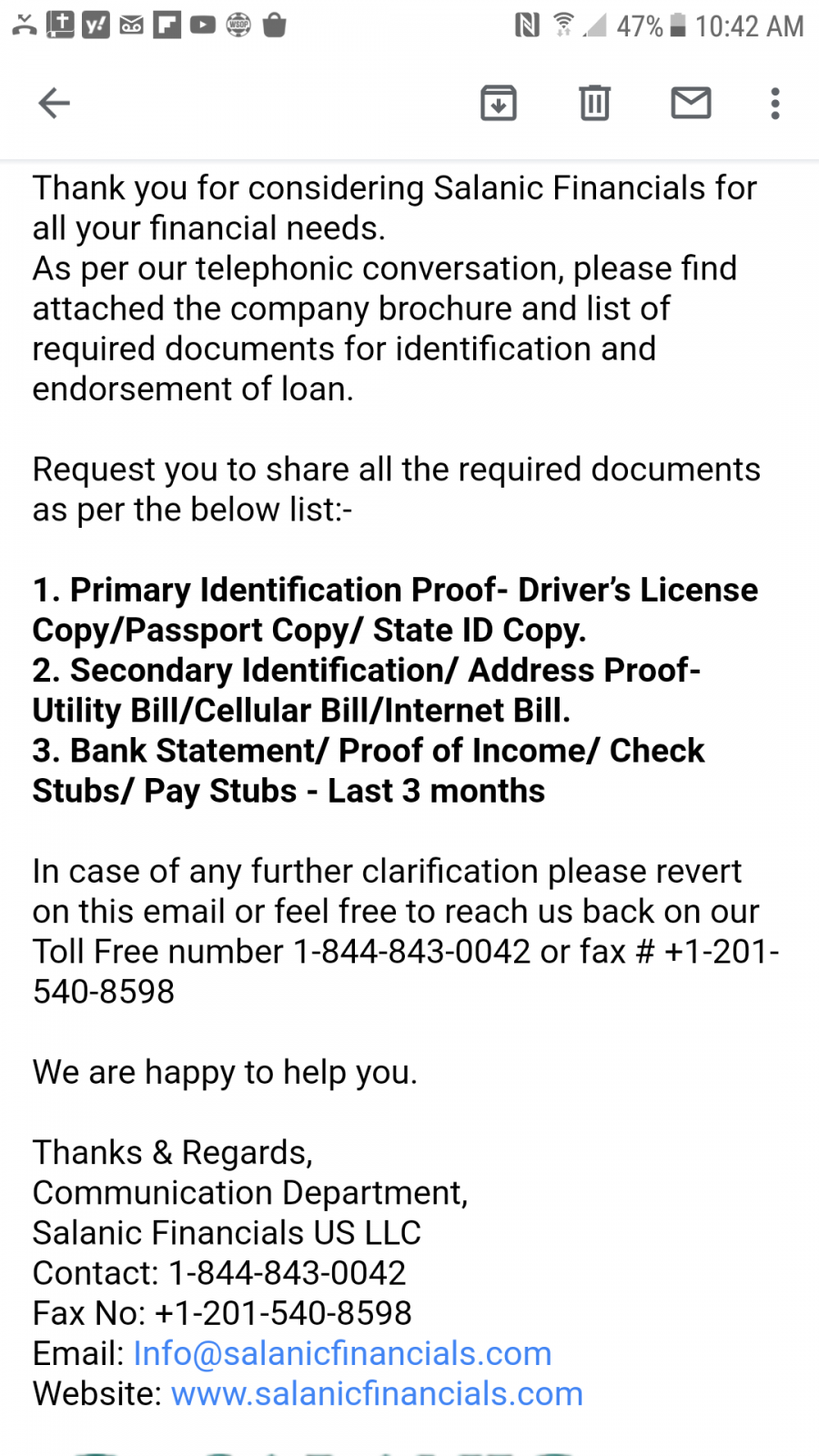The width and height of the screenshot is (819, 1456).
Task: Open the www.salanicfinancials.com website link
Action: click(x=377, y=1393)
